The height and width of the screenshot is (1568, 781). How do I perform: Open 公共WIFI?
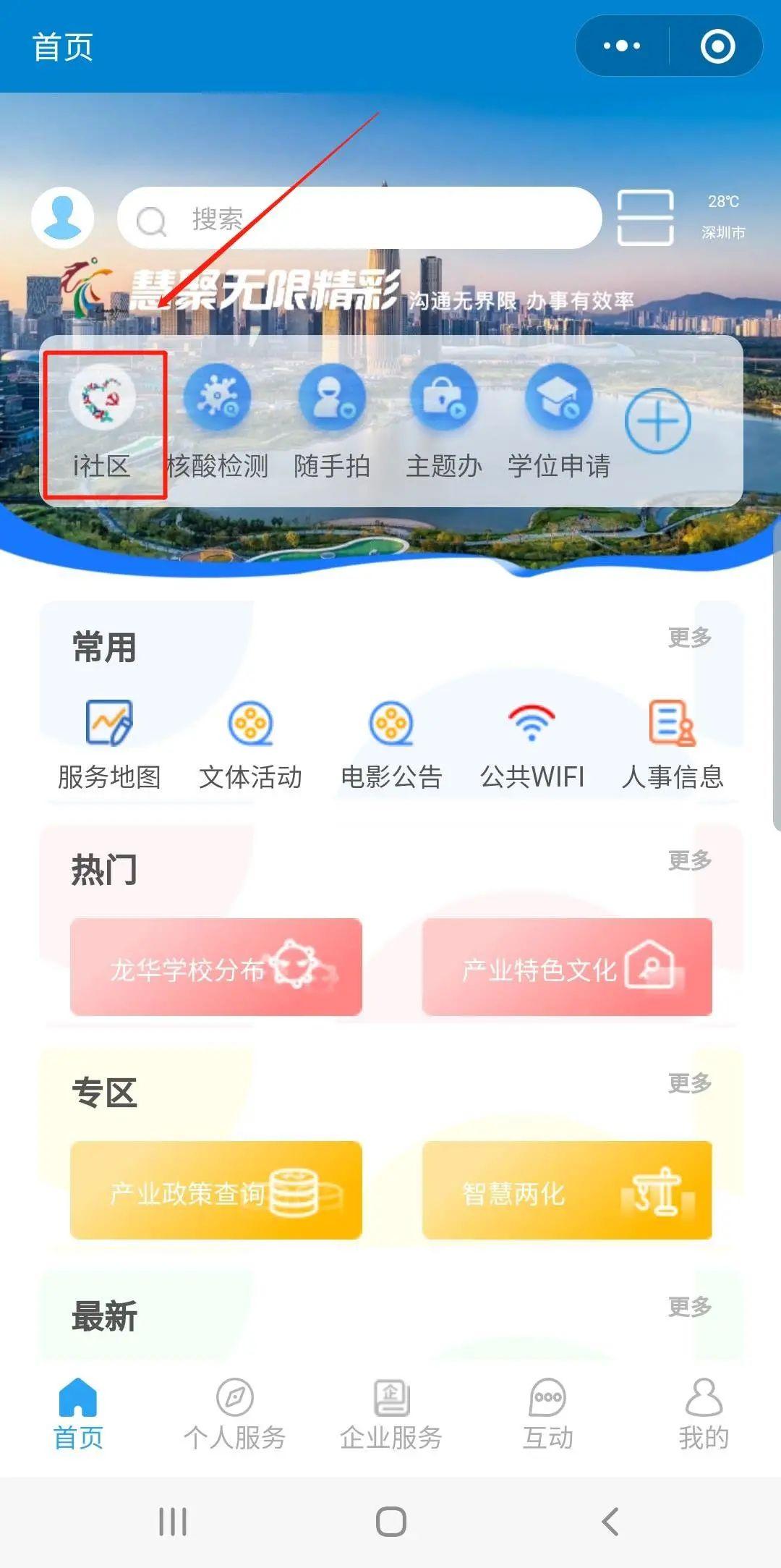click(532, 745)
